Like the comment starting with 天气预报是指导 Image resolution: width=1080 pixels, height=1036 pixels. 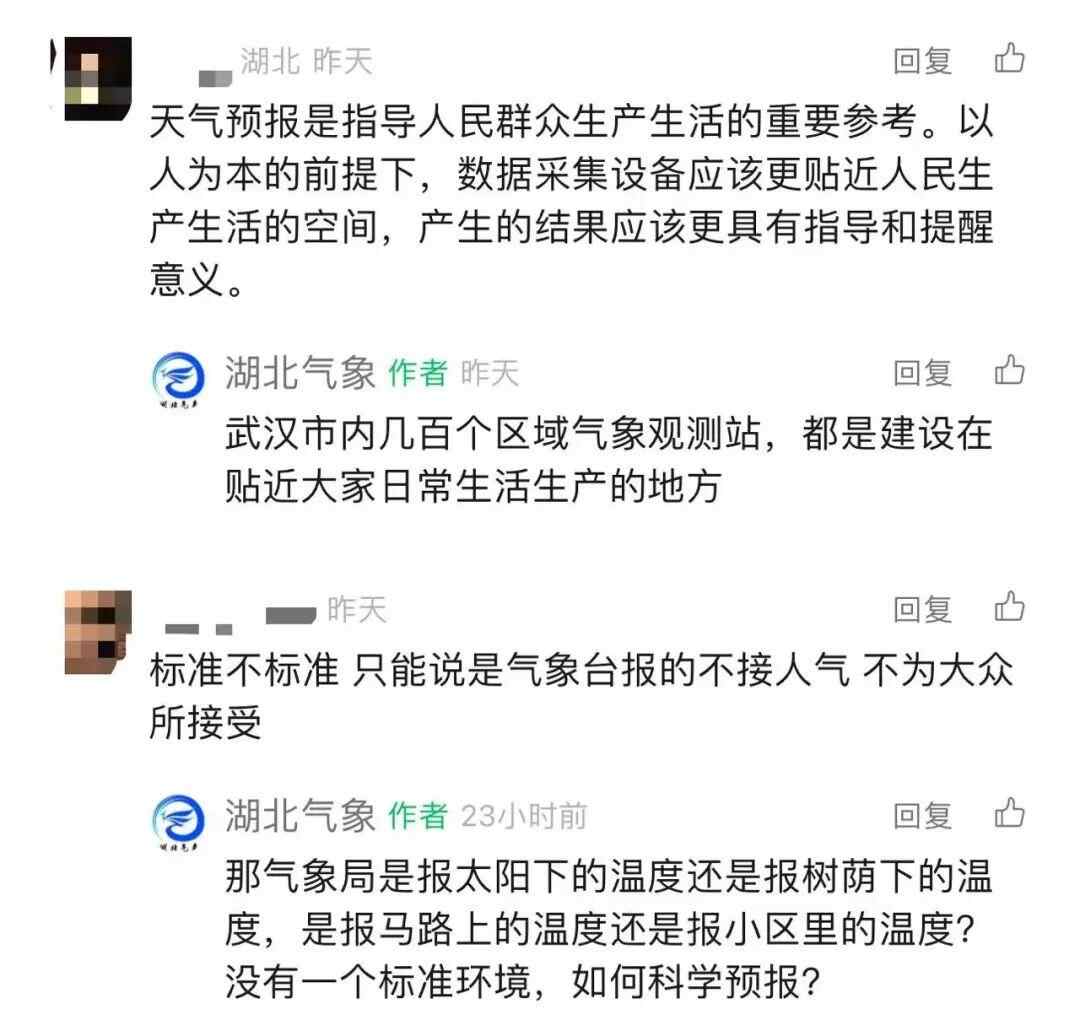click(1009, 60)
